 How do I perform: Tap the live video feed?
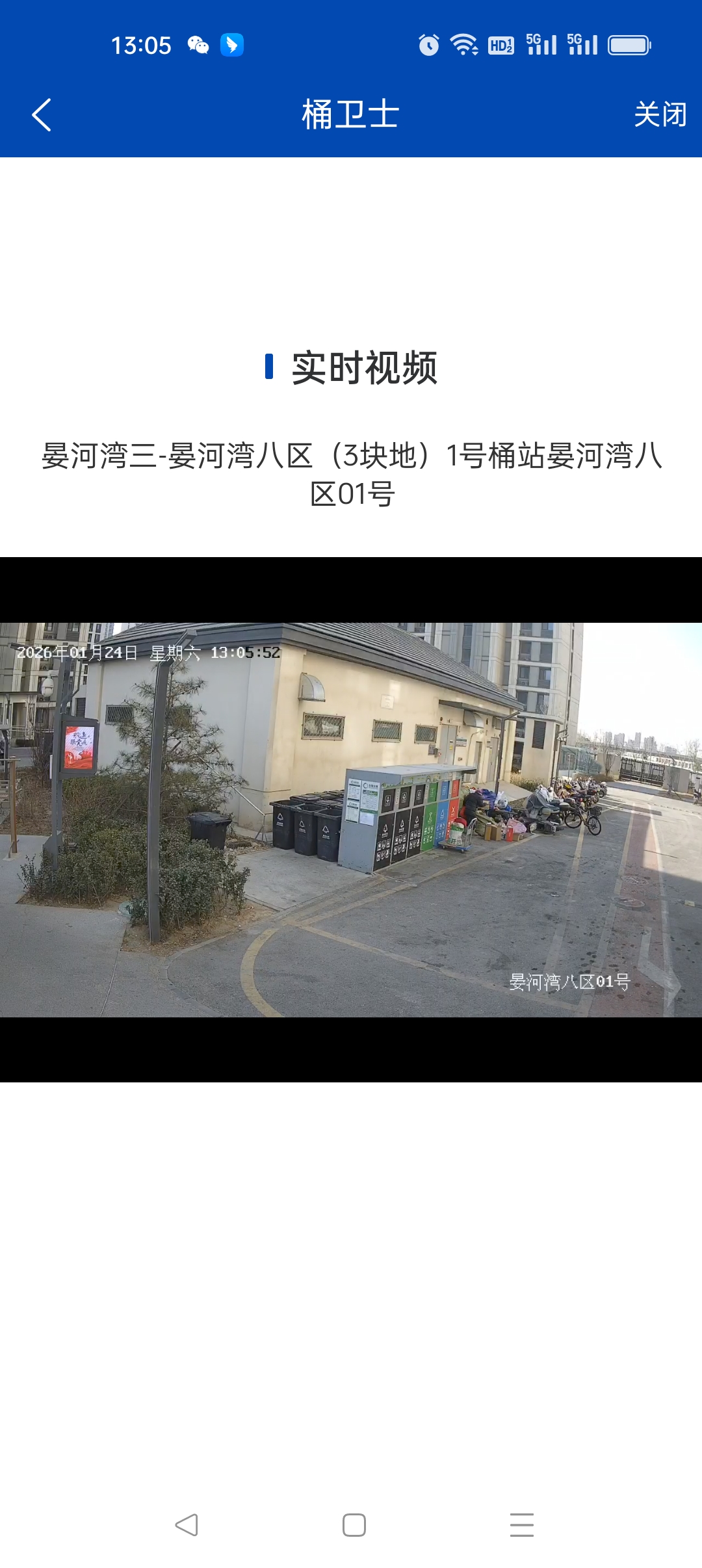pyautogui.click(x=351, y=819)
